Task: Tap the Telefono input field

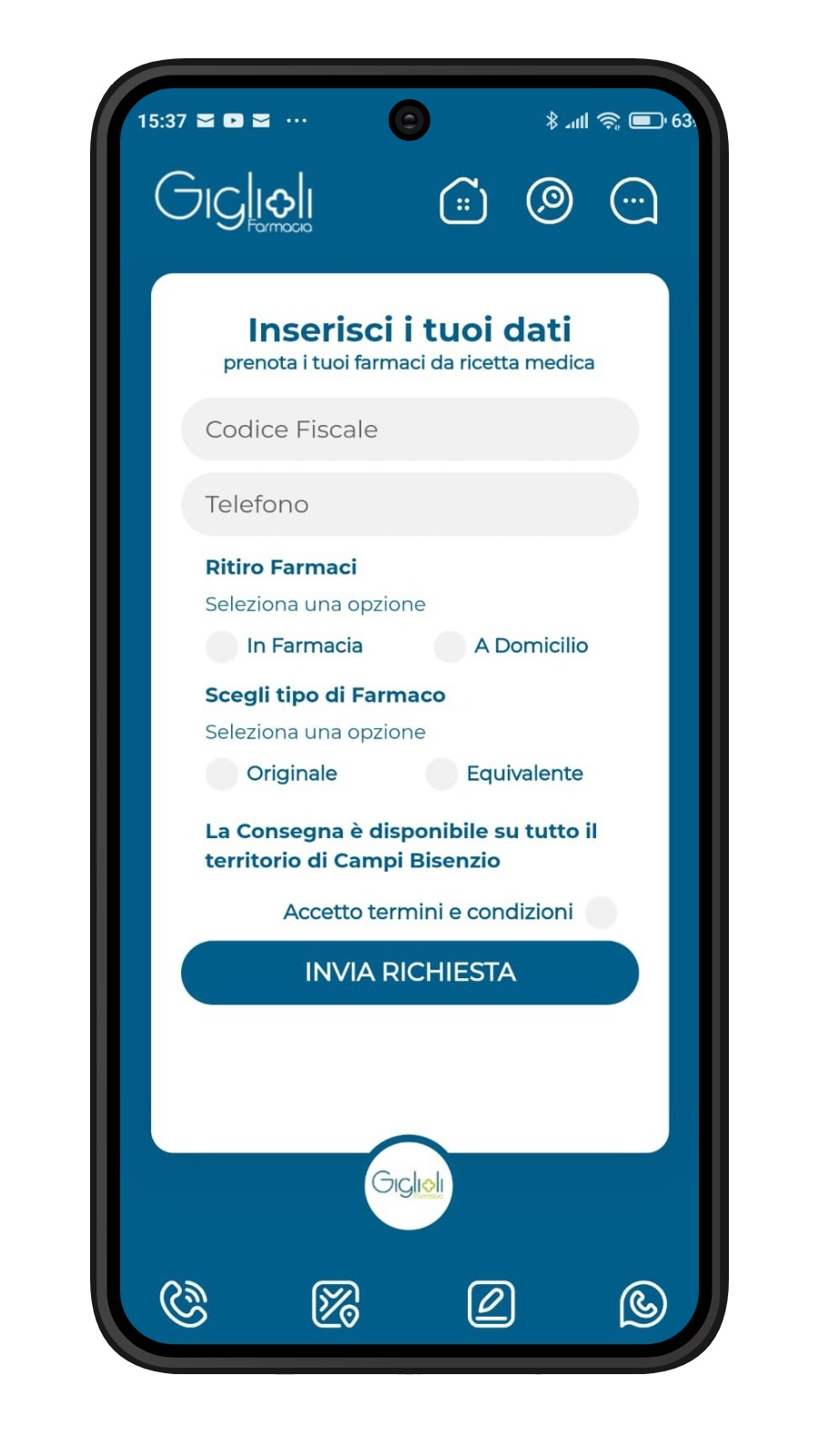Action: point(409,504)
